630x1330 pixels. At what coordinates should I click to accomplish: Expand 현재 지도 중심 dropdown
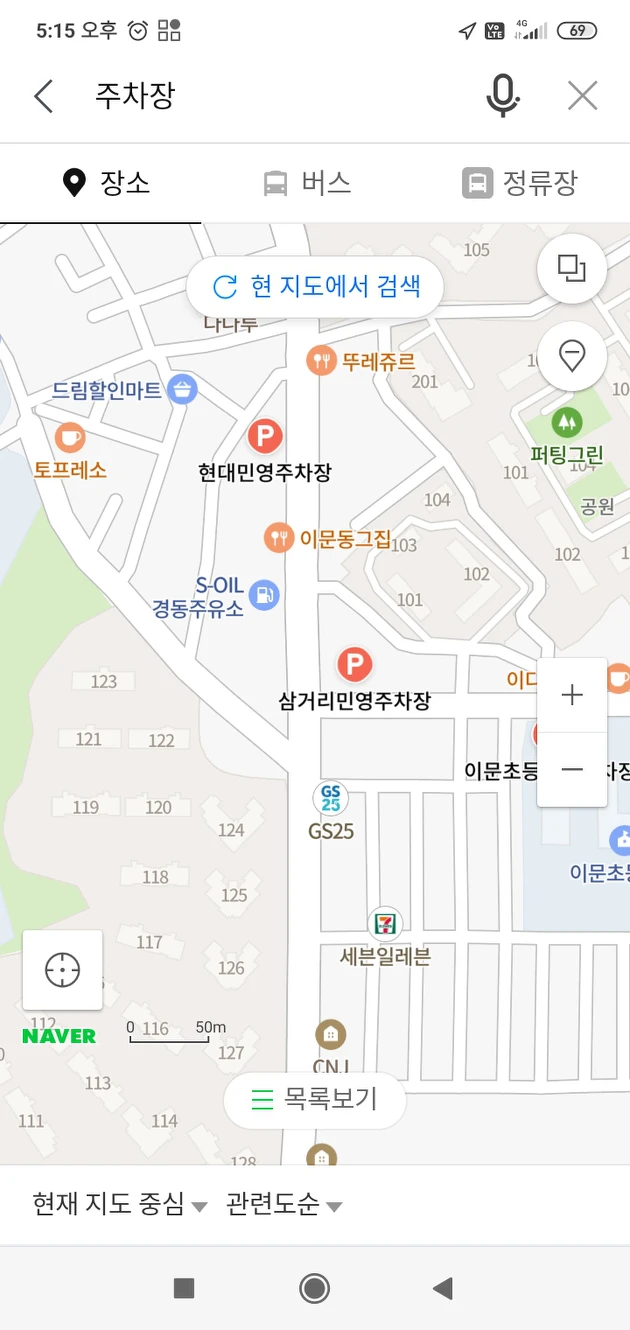pyautogui.click(x=119, y=1205)
